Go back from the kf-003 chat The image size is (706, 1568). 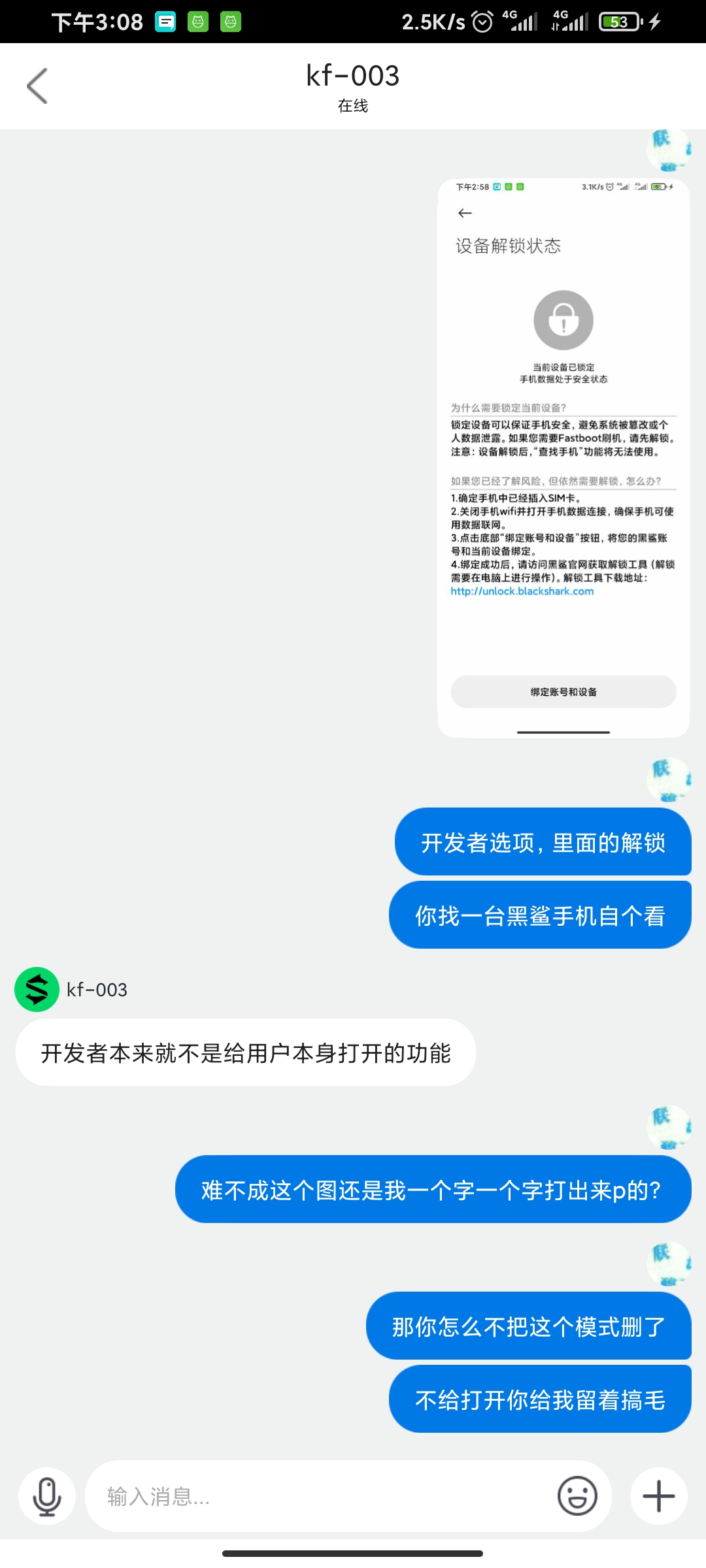[37, 86]
